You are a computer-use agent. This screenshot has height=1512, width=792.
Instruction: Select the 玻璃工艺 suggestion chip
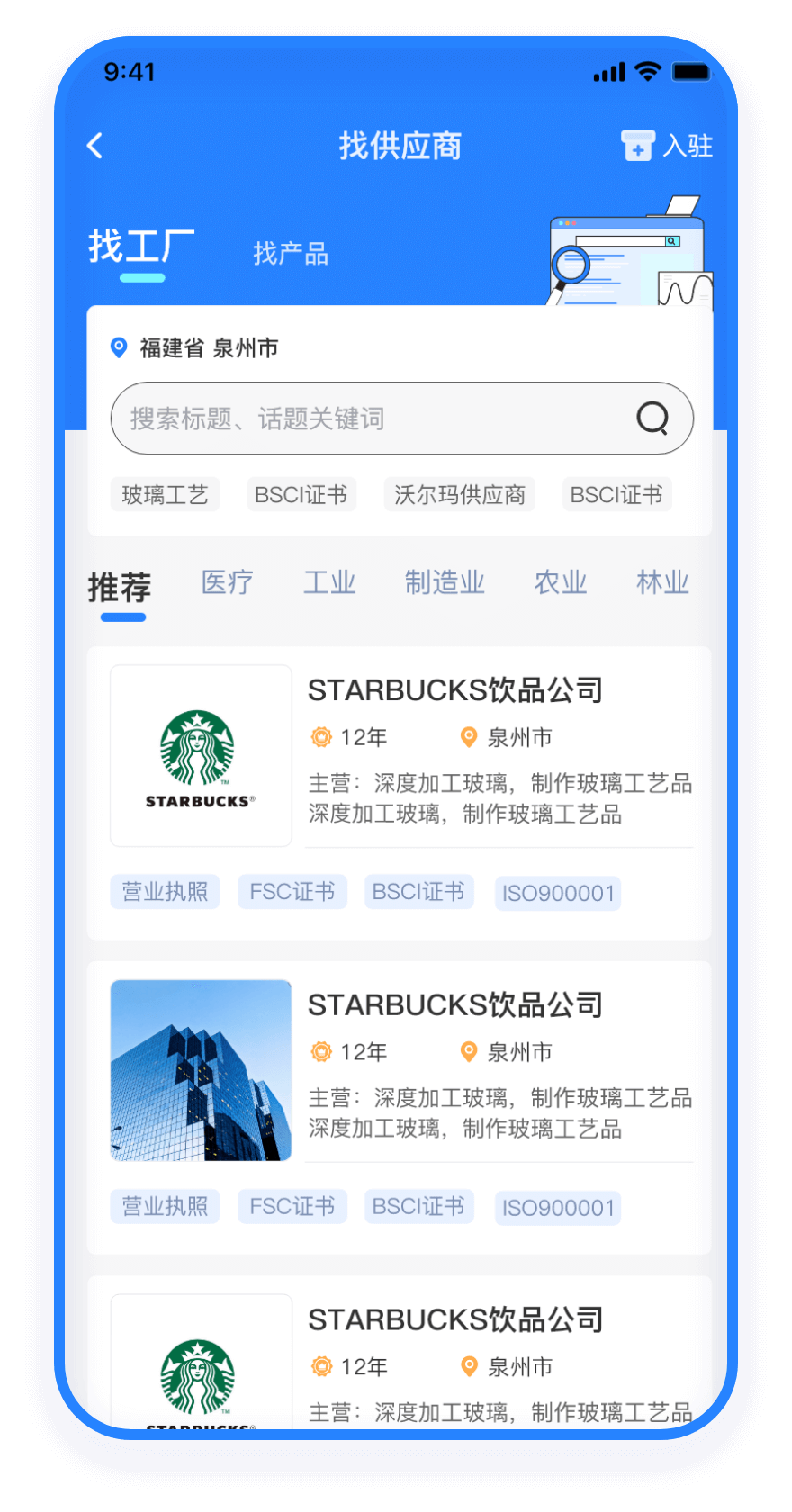click(x=165, y=494)
